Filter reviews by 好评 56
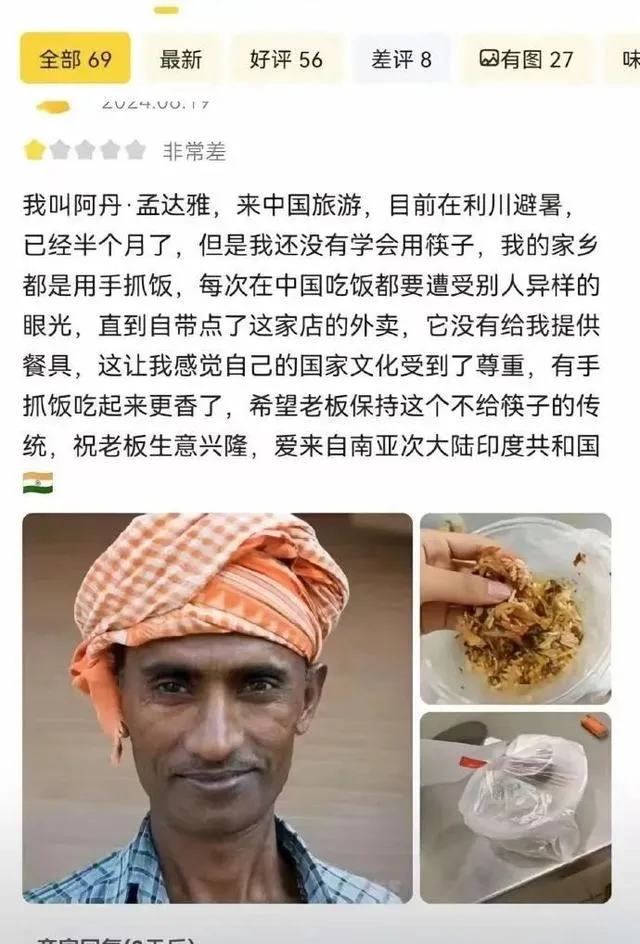 pyautogui.click(x=286, y=59)
